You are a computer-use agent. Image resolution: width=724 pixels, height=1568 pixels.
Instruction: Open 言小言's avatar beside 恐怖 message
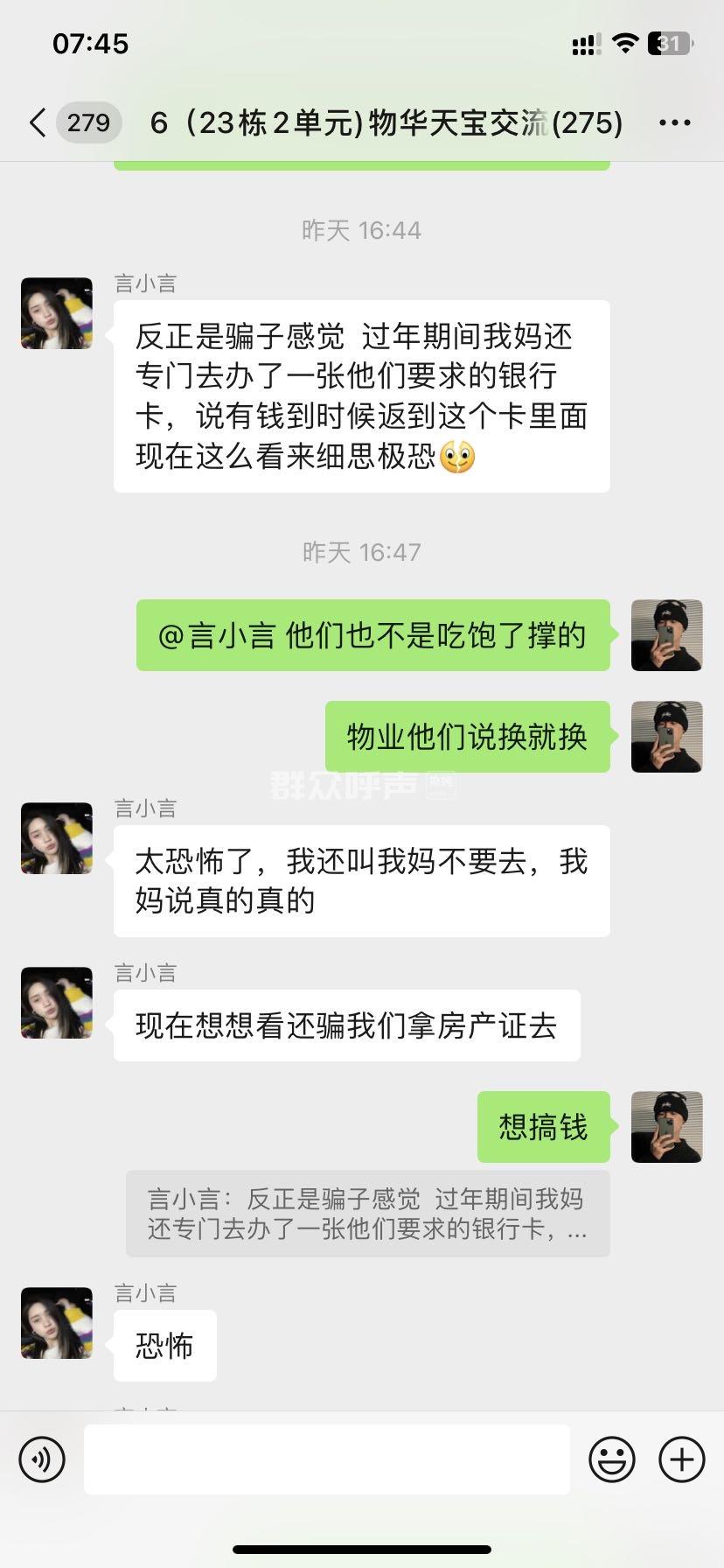coord(57,1323)
